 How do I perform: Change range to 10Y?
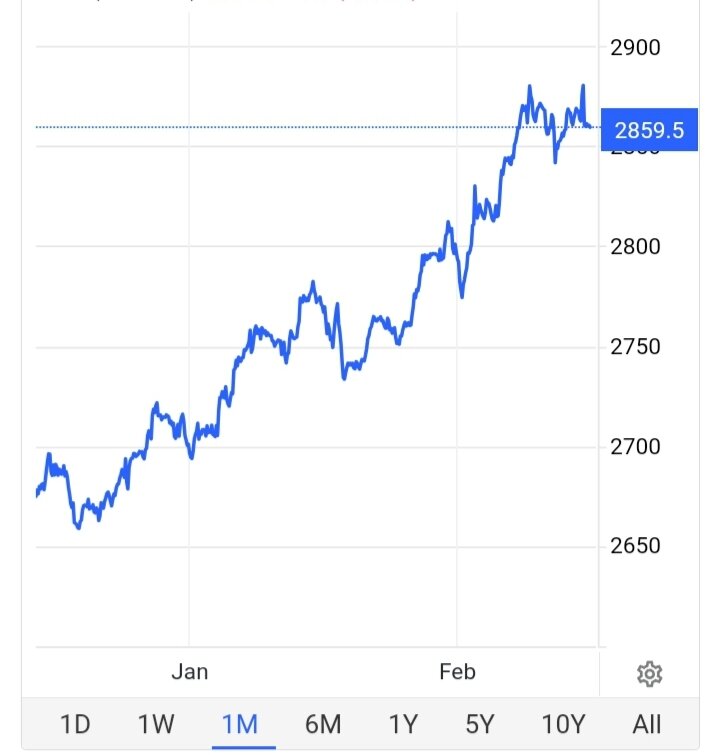pos(563,724)
